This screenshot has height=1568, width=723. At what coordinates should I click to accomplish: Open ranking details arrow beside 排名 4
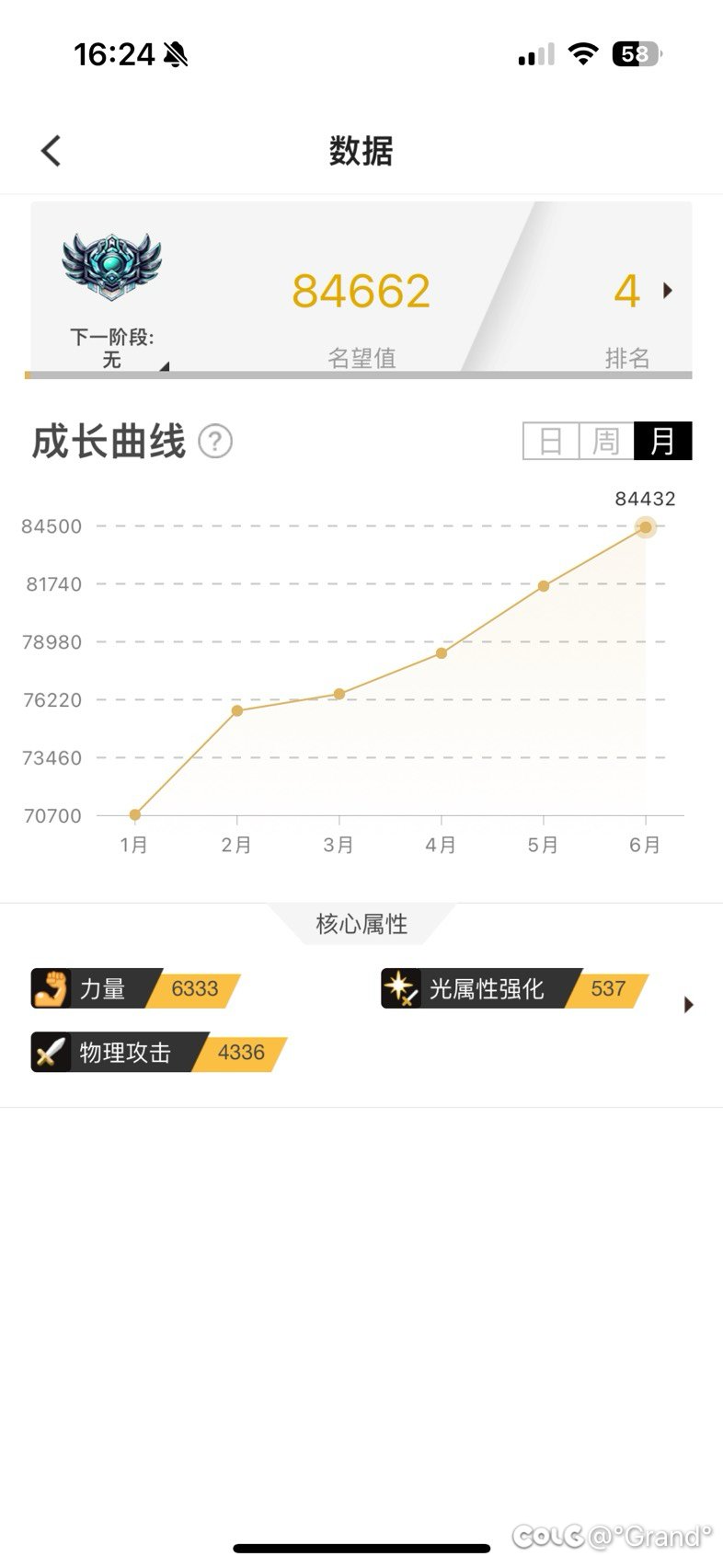click(668, 291)
